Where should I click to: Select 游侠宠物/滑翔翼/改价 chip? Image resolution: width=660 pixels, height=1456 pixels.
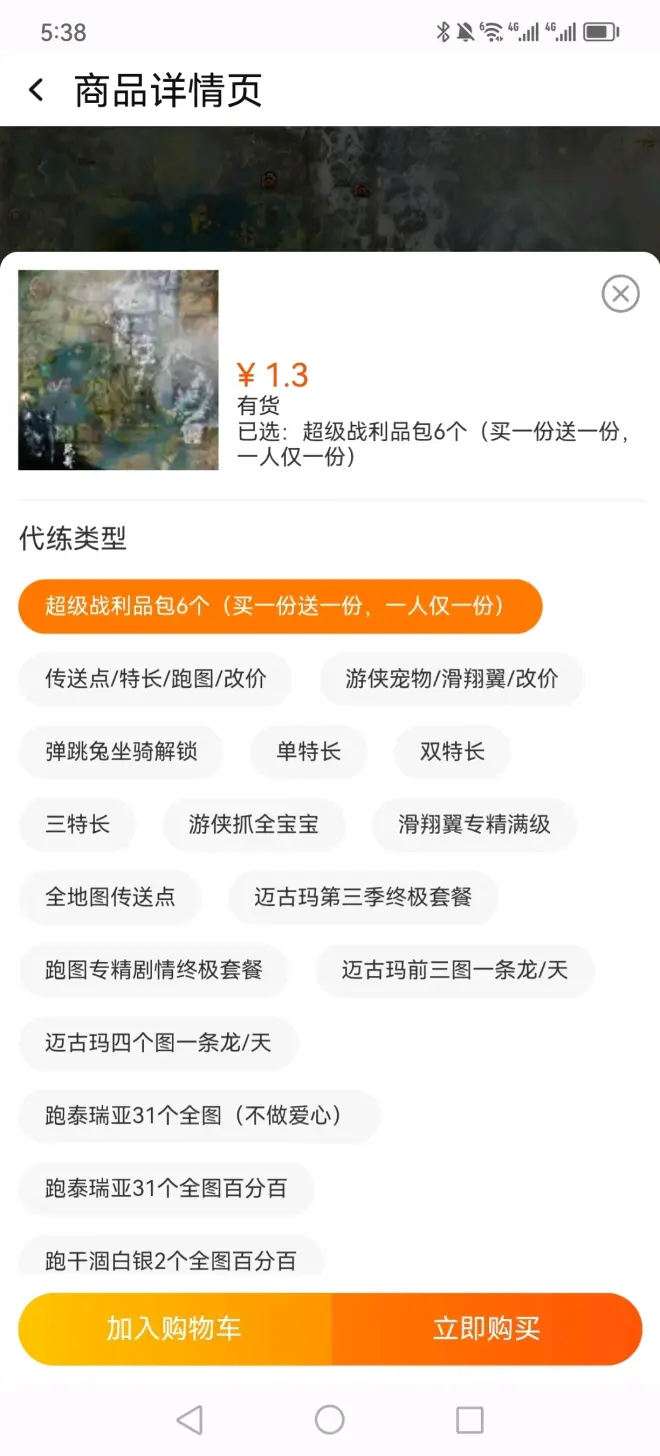click(x=451, y=679)
